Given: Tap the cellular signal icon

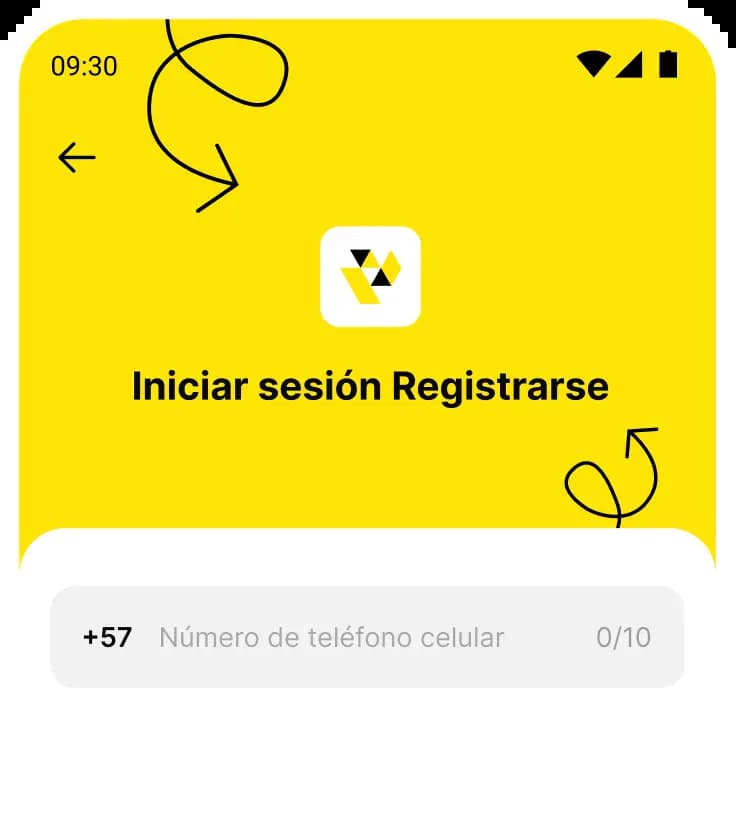Looking at the screenshot, I should tap(632, 62).
